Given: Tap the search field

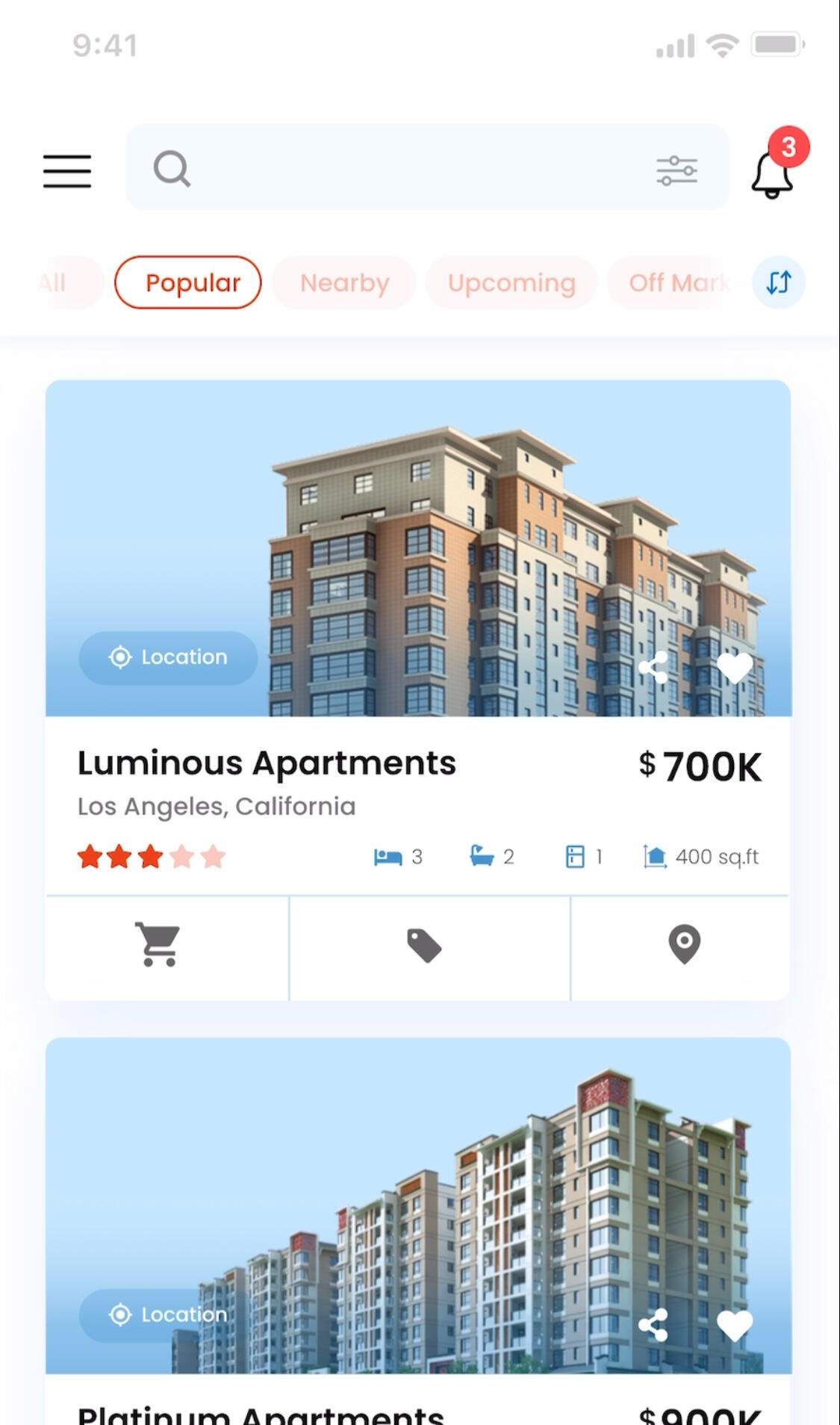Looking at the screenshot, I should point(403,168).
